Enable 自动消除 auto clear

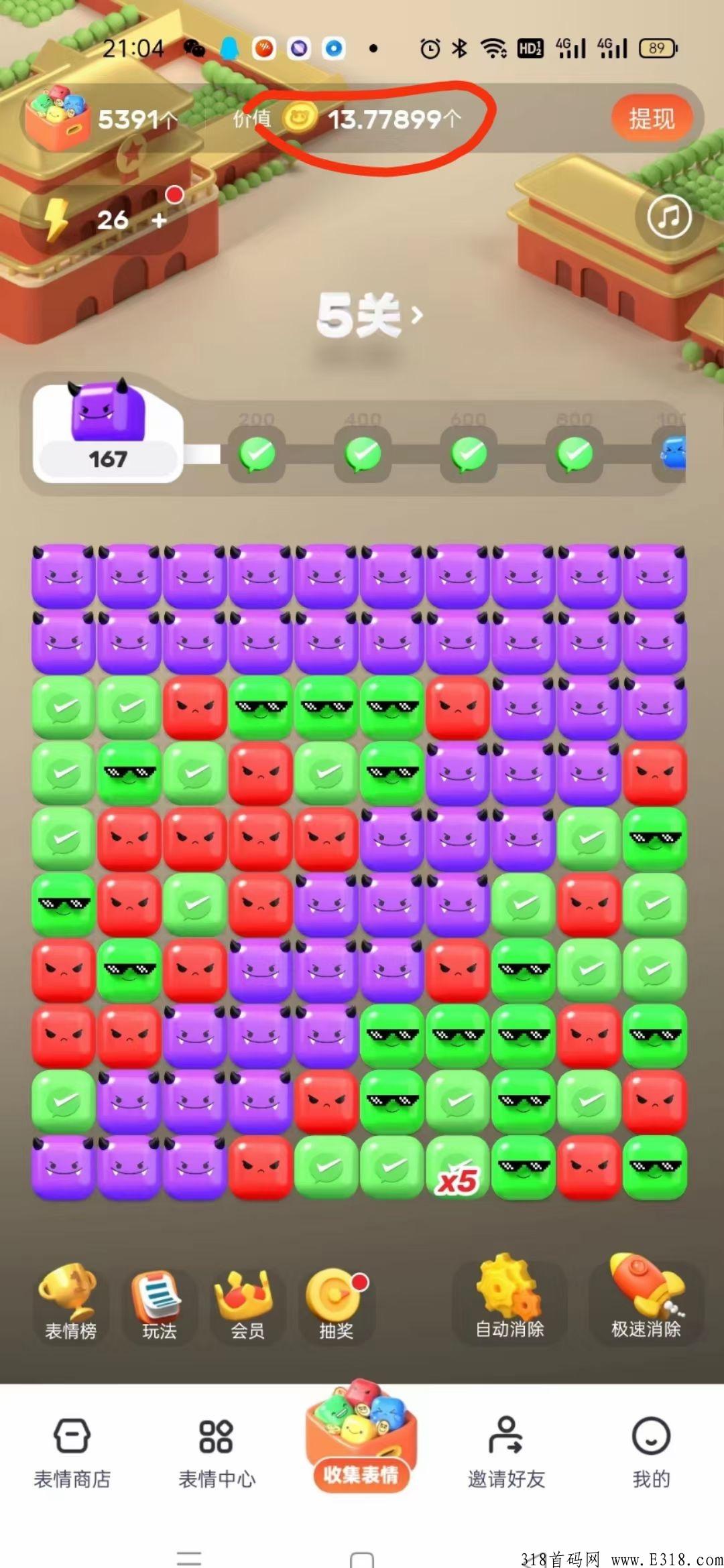(509, 1301)
